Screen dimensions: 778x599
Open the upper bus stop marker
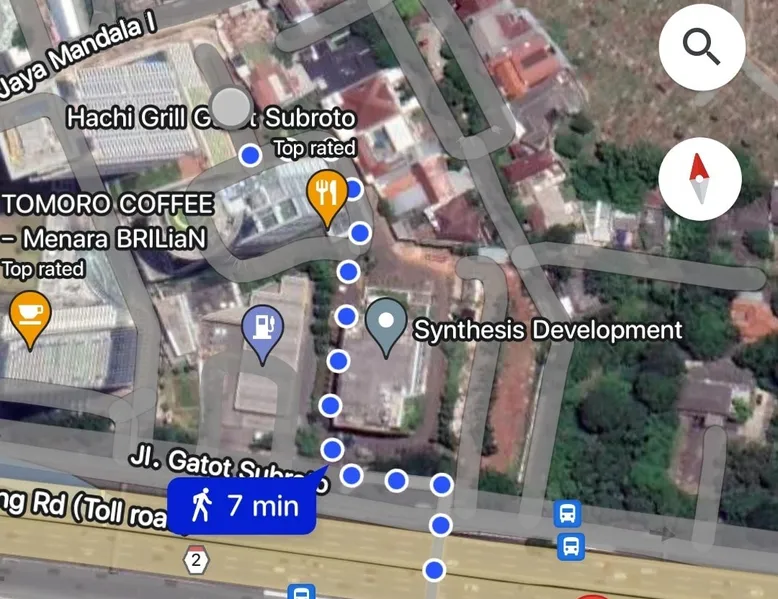pyautogui.click(x=567, y=514)
